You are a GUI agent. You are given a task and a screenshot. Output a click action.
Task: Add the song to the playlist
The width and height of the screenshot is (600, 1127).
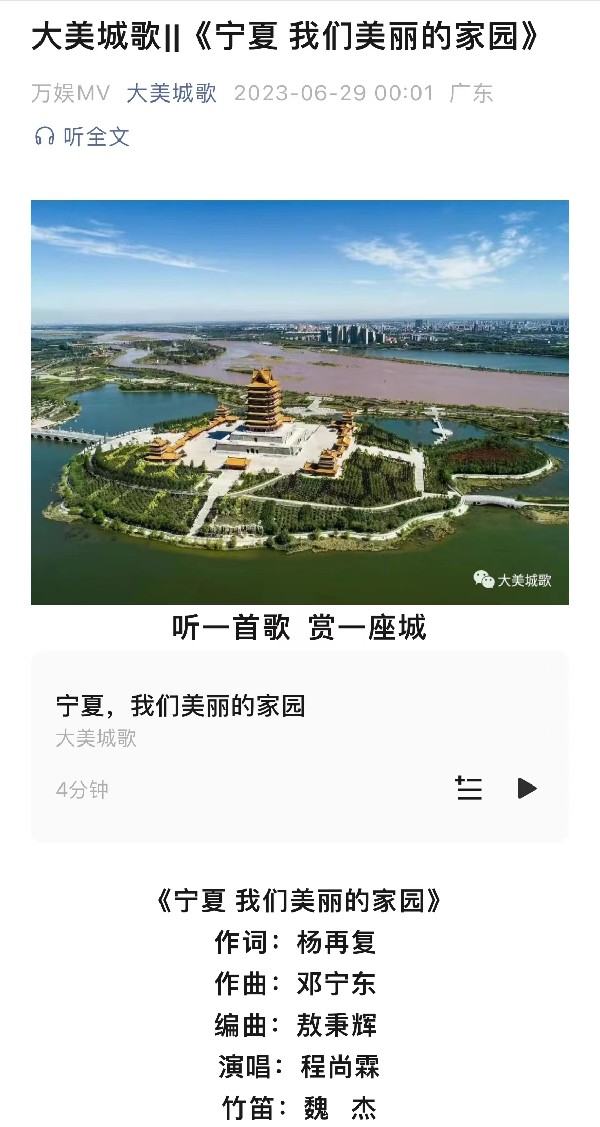click(x=469, y=788)
